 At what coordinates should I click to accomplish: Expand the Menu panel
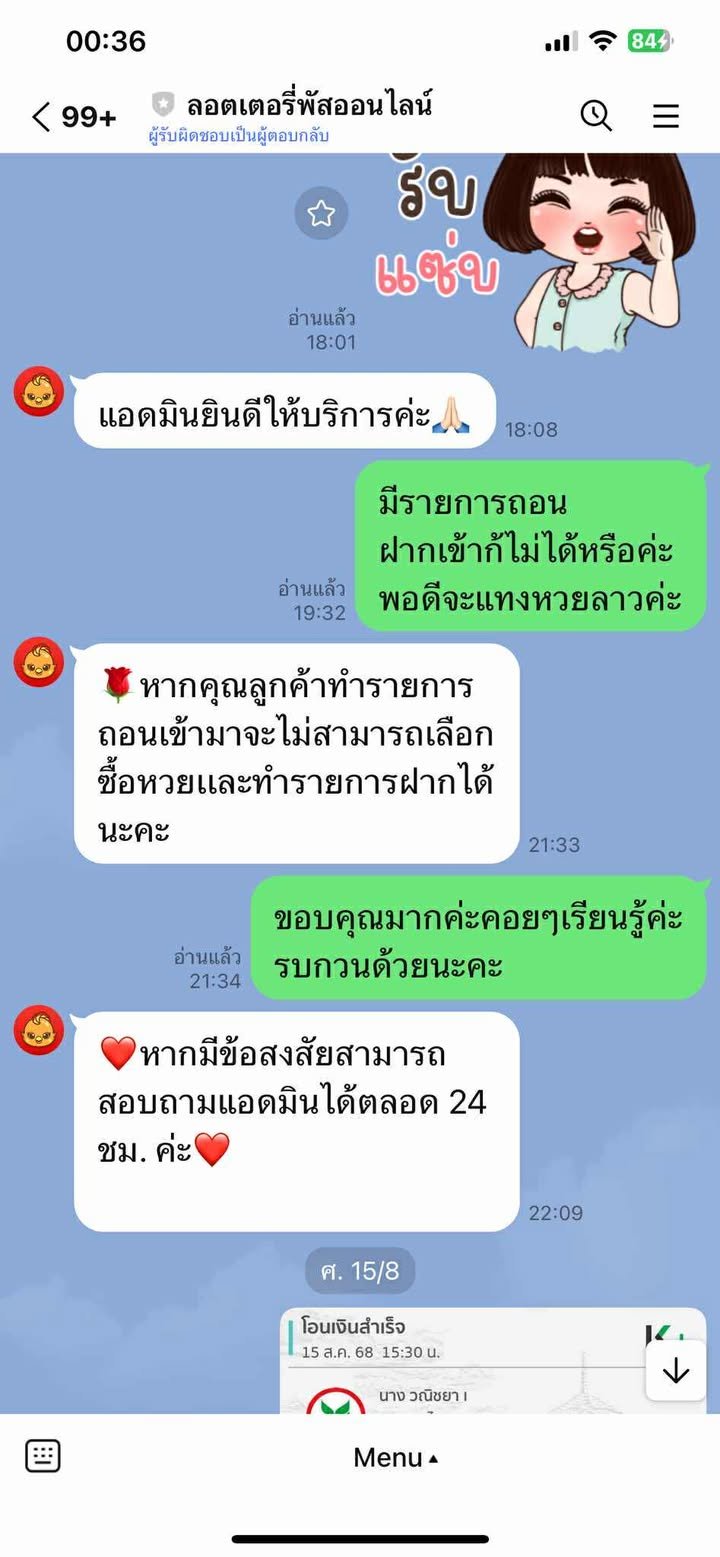[x=396, y=1458]
